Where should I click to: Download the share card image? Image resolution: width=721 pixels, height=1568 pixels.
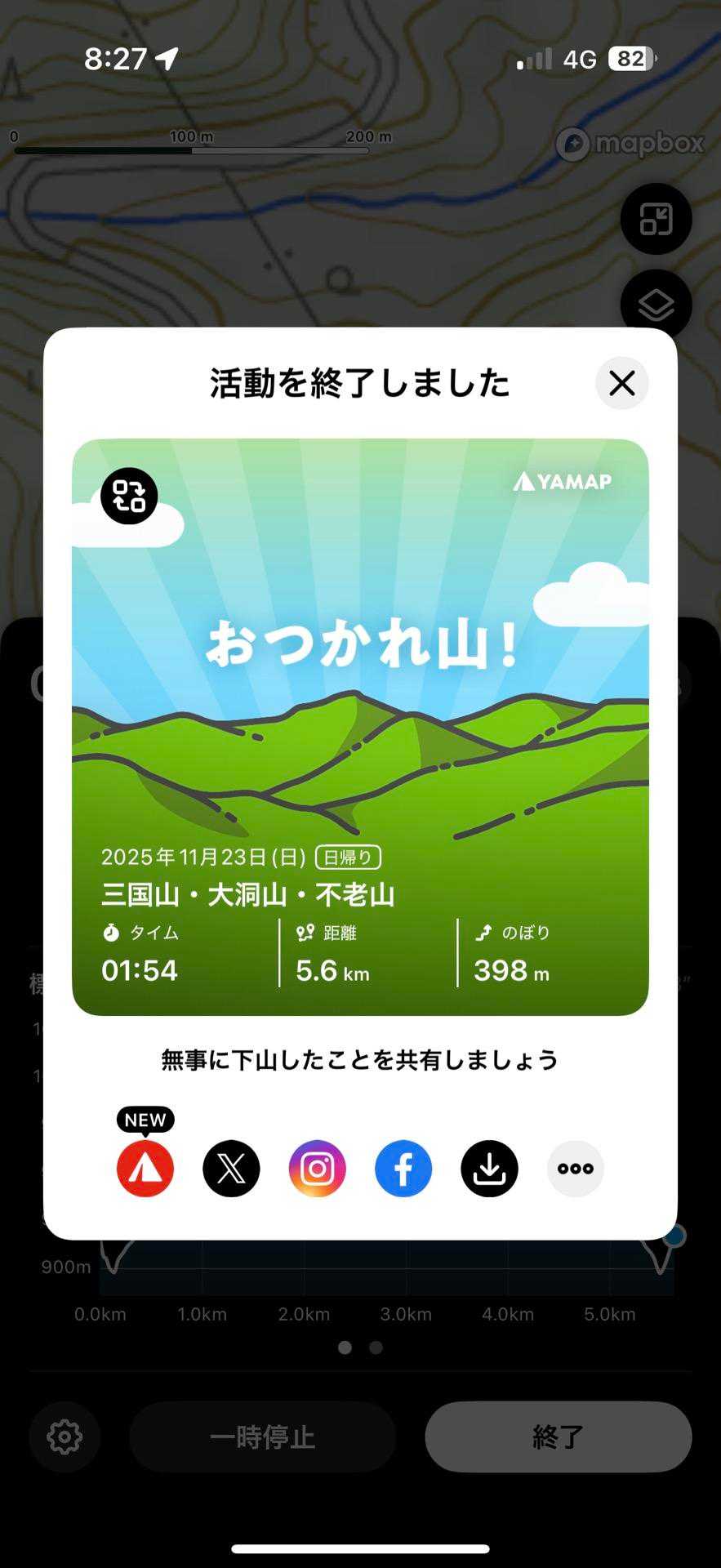point(489,1169)
